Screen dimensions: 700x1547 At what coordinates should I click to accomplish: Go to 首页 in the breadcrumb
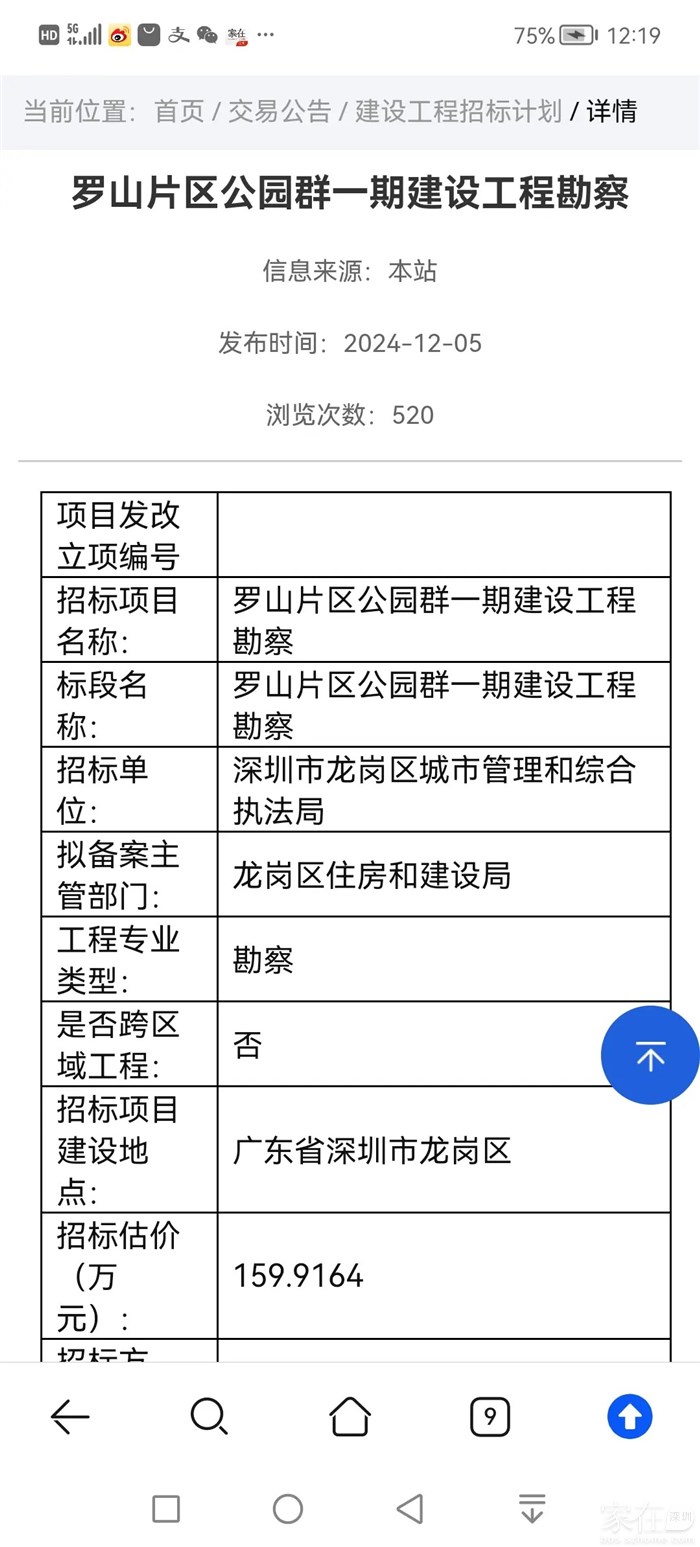click(x=179, y=111)
